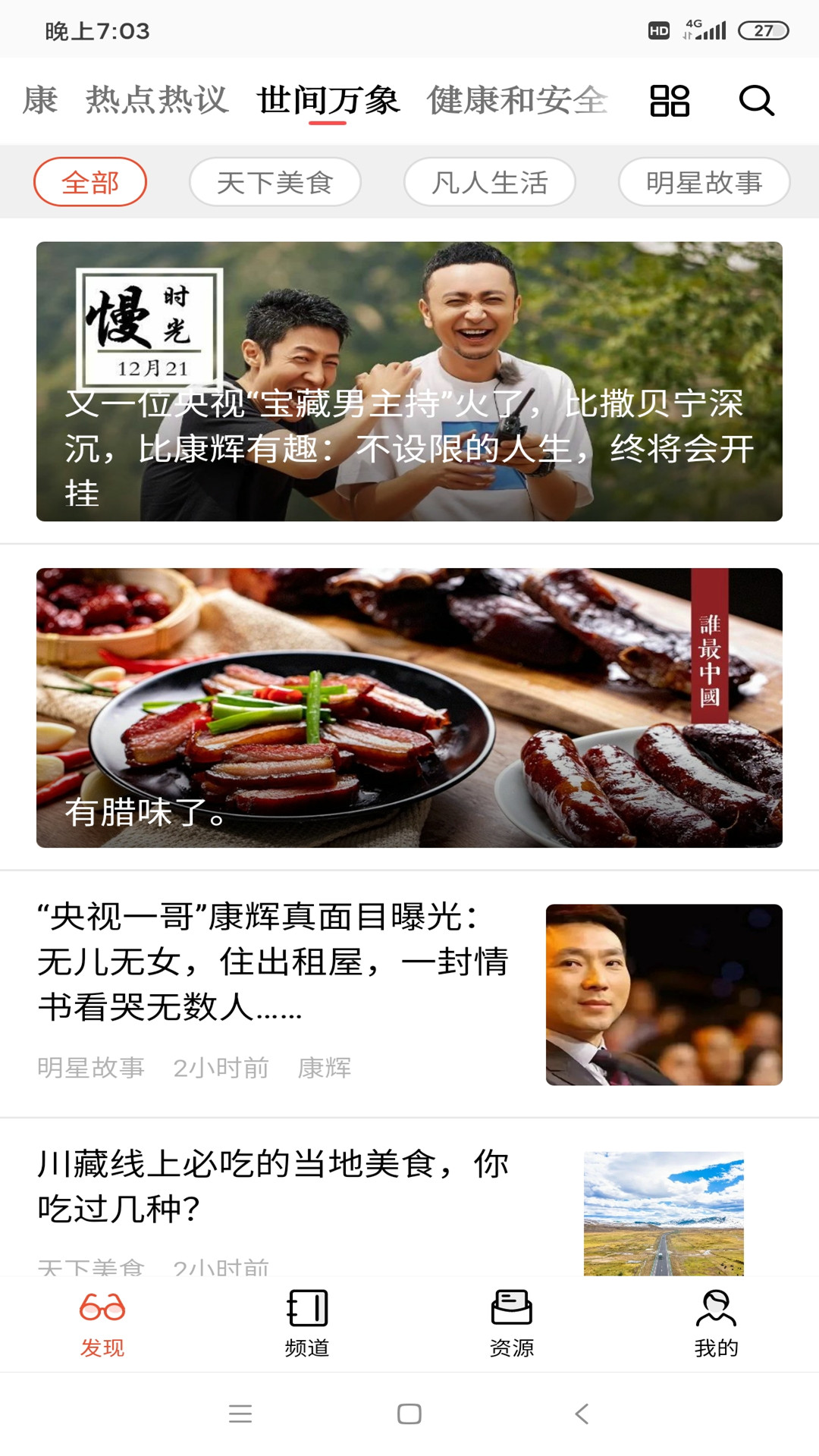Go to the system home screen

(409, 1414)
